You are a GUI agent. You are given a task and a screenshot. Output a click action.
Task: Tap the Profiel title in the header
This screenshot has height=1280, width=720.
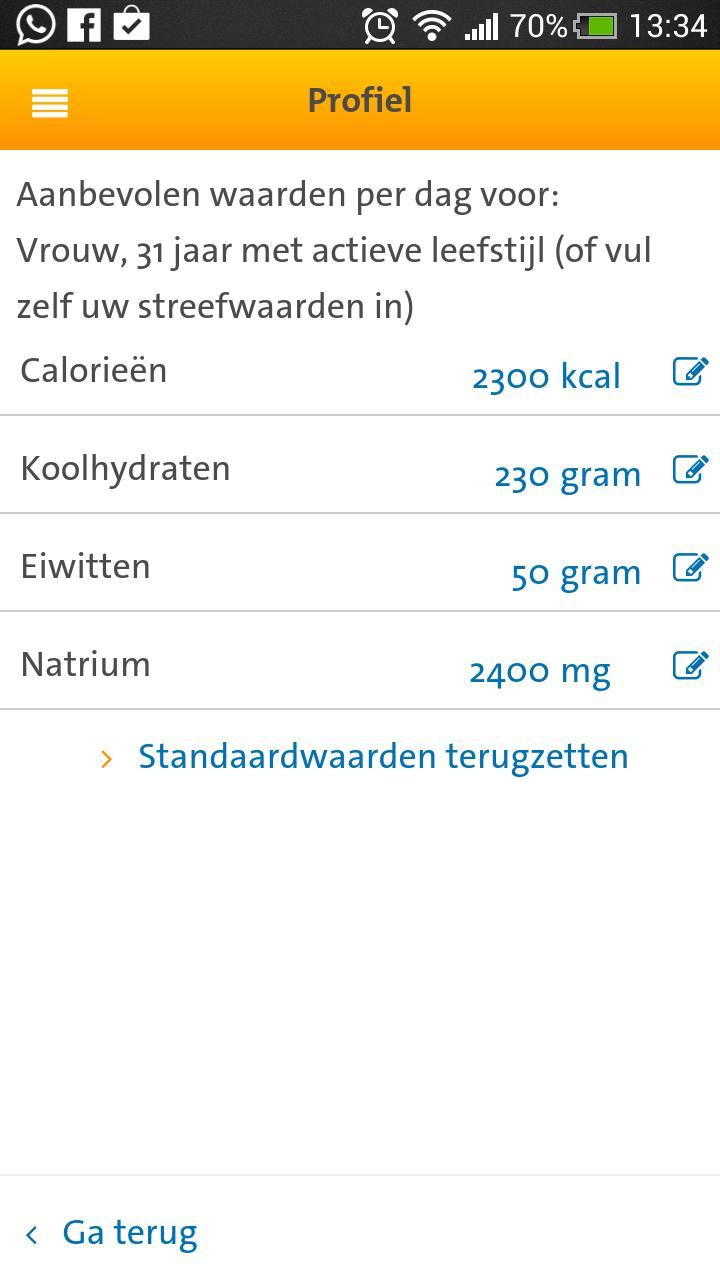click(x=360, y=100)
